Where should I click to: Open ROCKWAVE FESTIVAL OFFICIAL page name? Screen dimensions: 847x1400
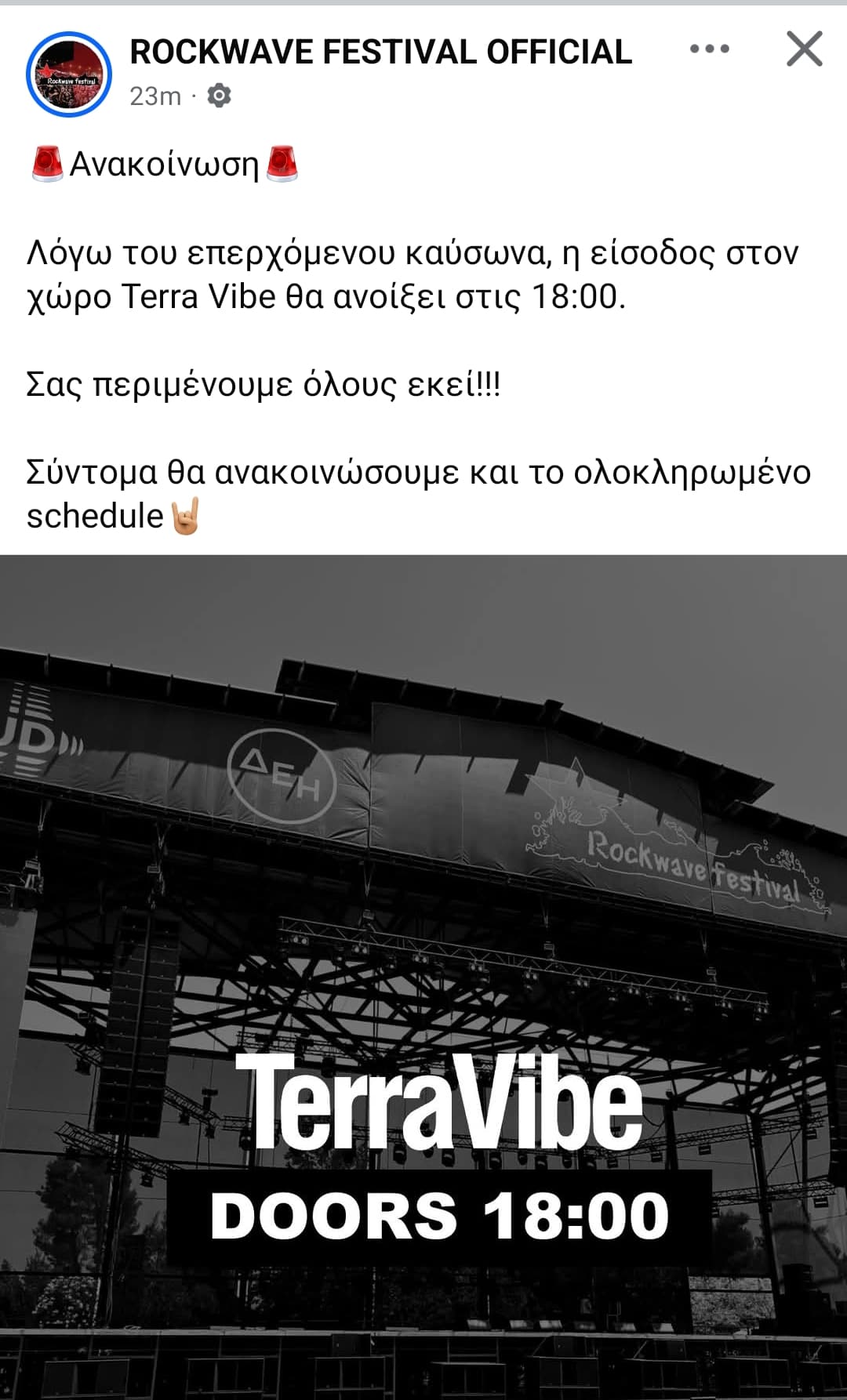pyautogui.click(x=380, y=52)
